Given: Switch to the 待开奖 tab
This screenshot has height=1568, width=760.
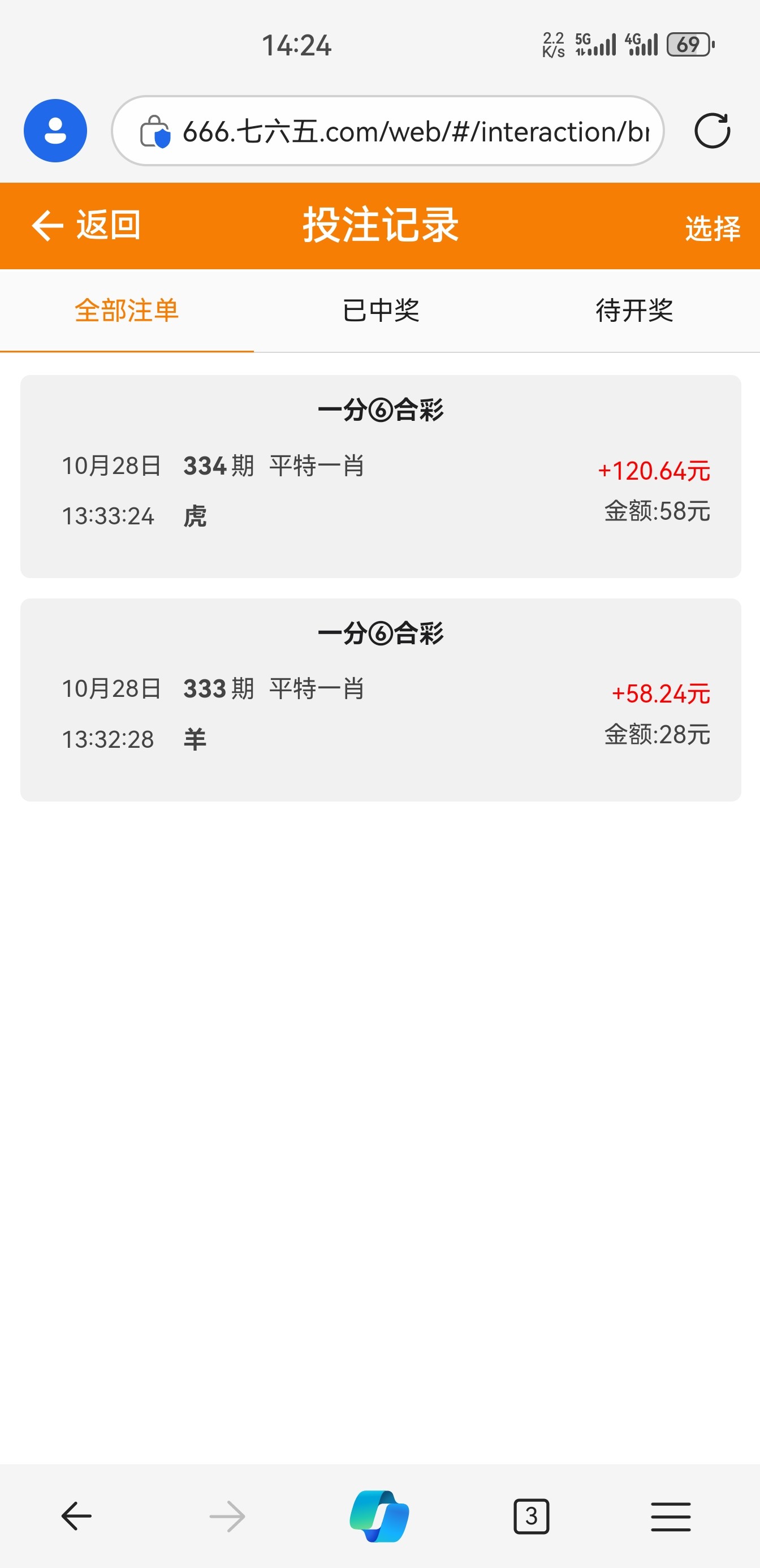Looking at the screenshot, I should pyautogui.click(x=634, y=311).
